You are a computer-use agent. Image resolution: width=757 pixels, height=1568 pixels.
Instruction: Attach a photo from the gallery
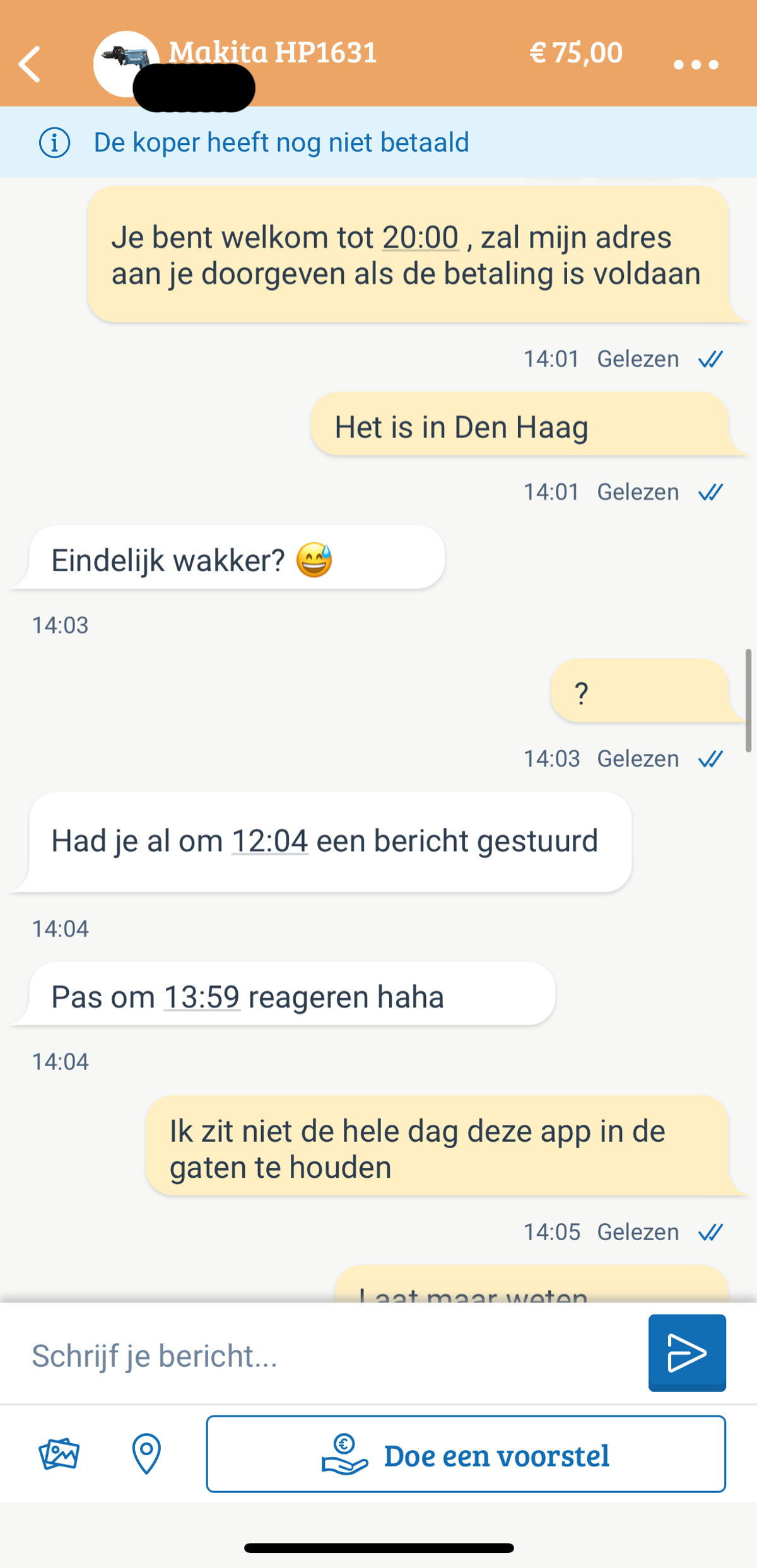point(59,1454)
